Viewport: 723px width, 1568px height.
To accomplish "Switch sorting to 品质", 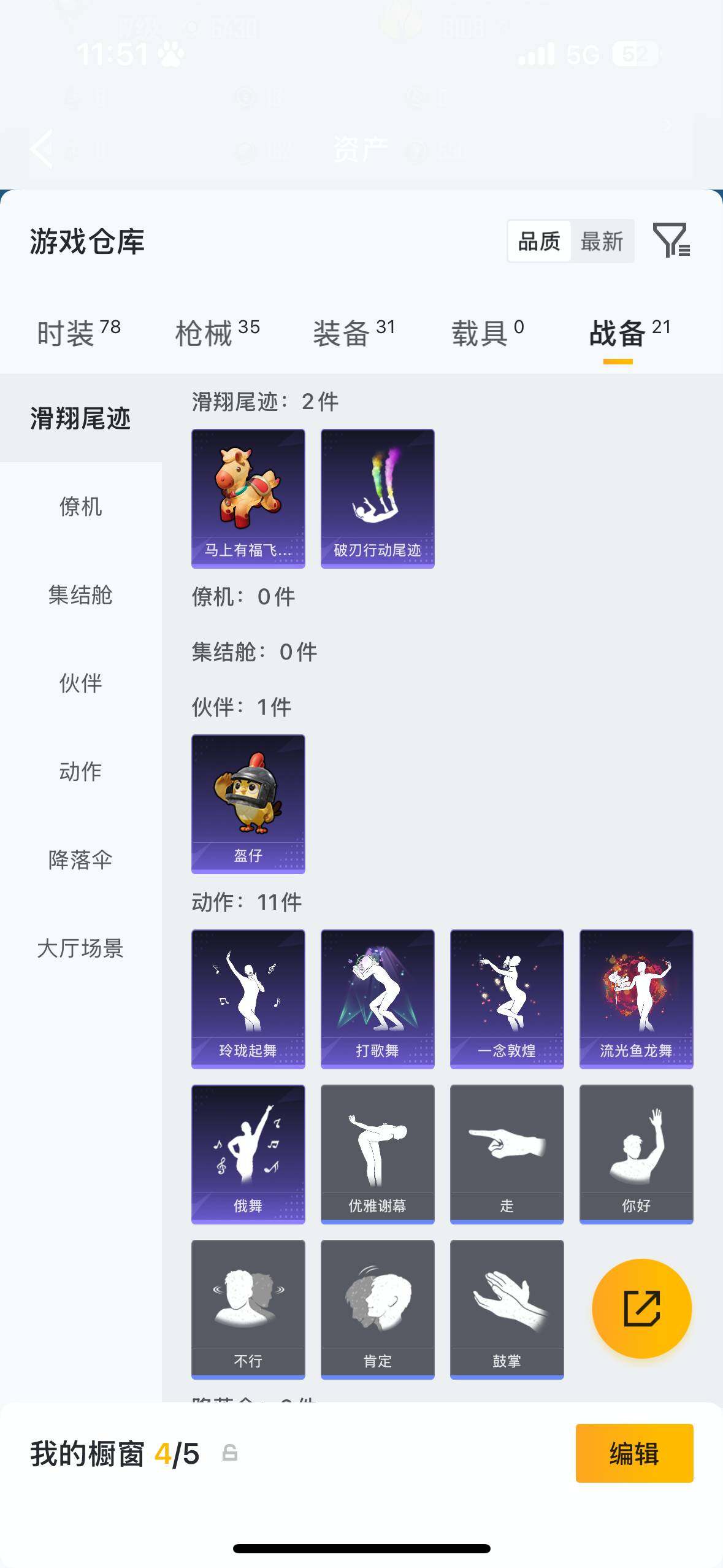I will click(538, 241).
